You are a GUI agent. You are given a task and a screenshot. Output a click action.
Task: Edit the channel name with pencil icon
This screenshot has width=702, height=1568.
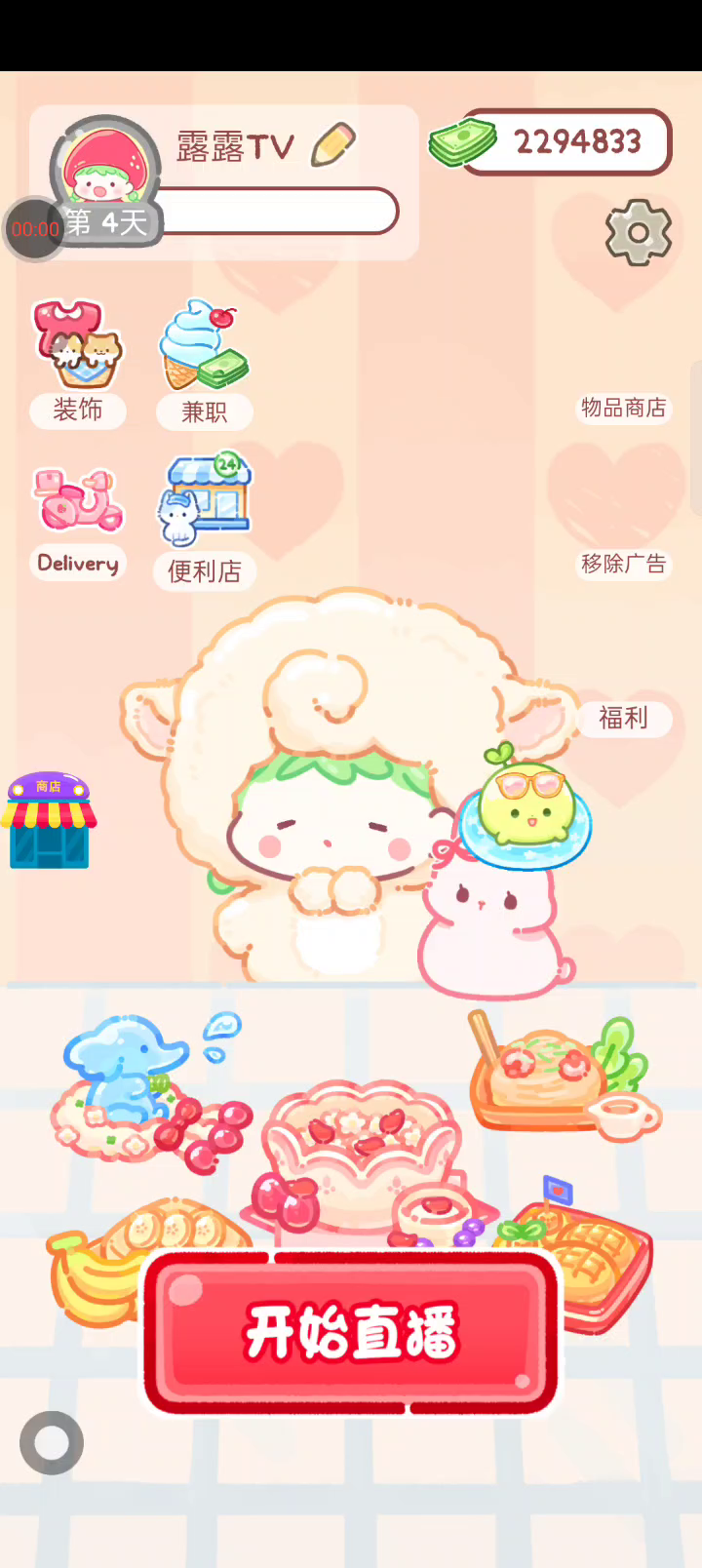pyautogui.click(x=332, y=145)
